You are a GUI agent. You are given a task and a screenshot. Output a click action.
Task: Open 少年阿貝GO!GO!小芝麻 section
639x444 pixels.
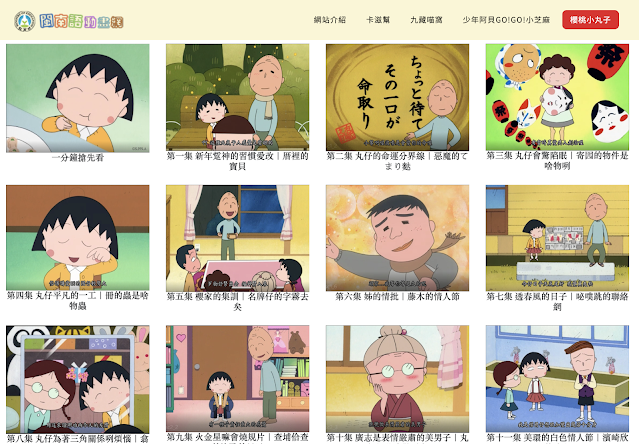click(x=506, y=20)
